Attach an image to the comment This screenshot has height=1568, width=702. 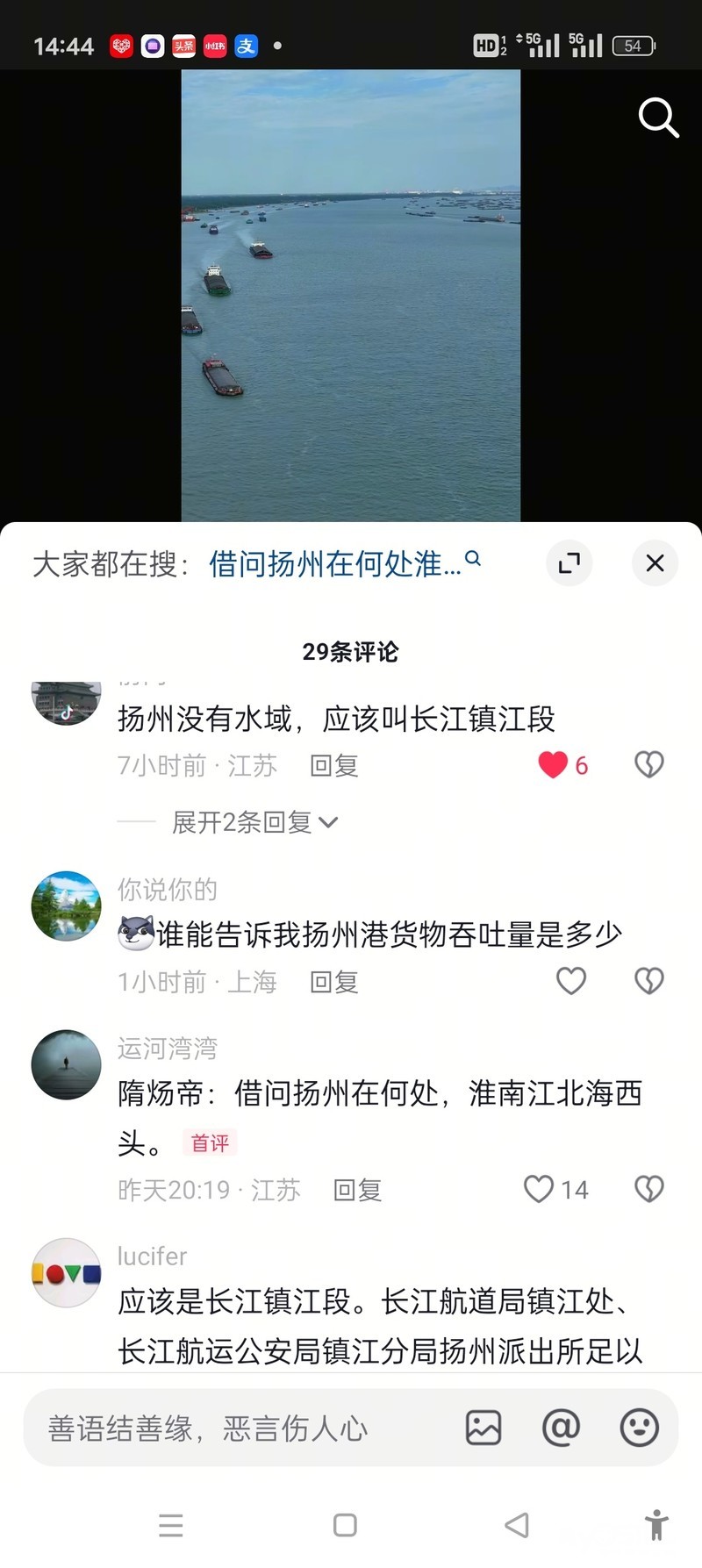[x=484, y=1428]
